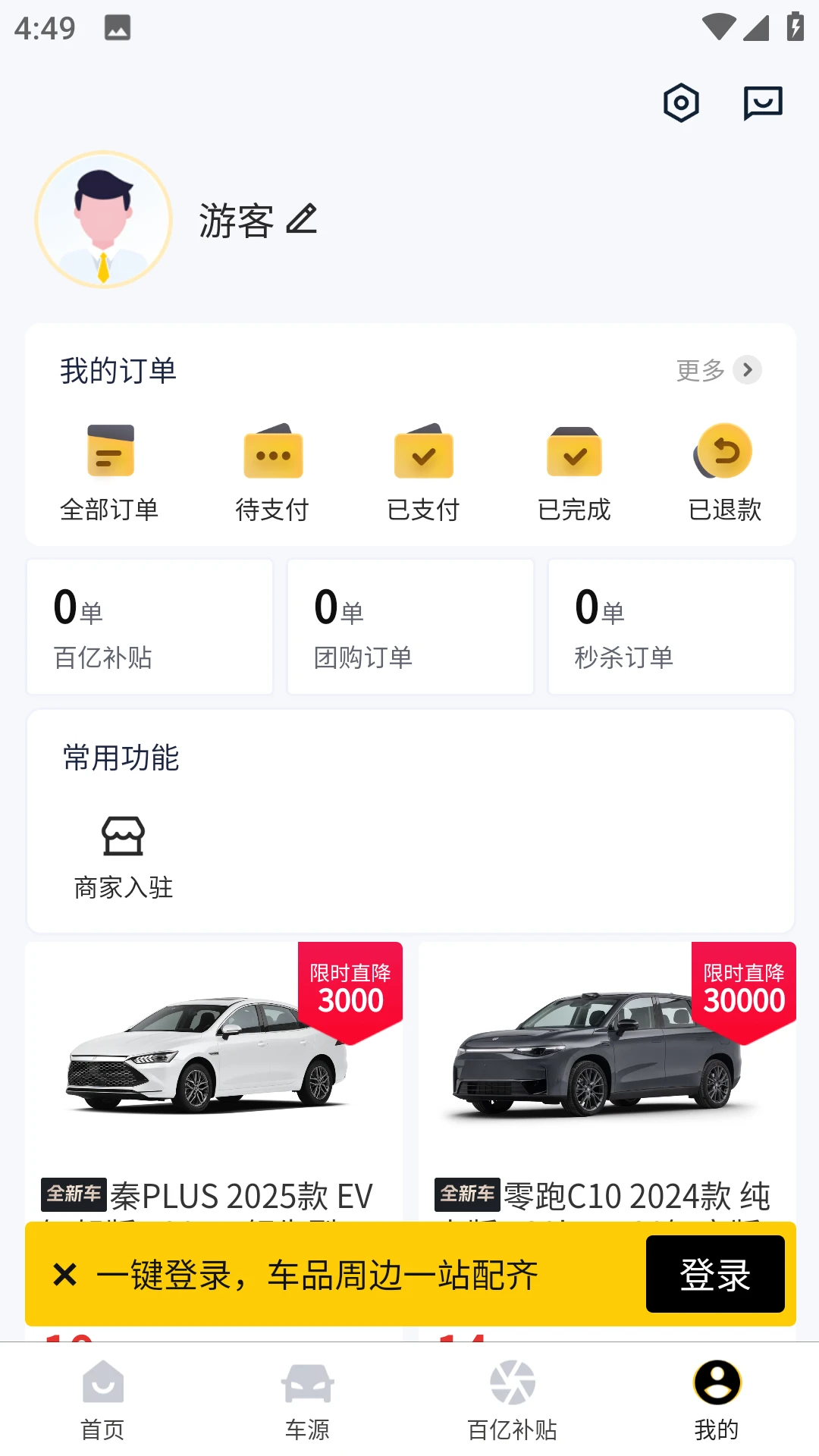Tap the black 登录 button
Screen dimensions: 819x1456
(x=714, y=1274)
